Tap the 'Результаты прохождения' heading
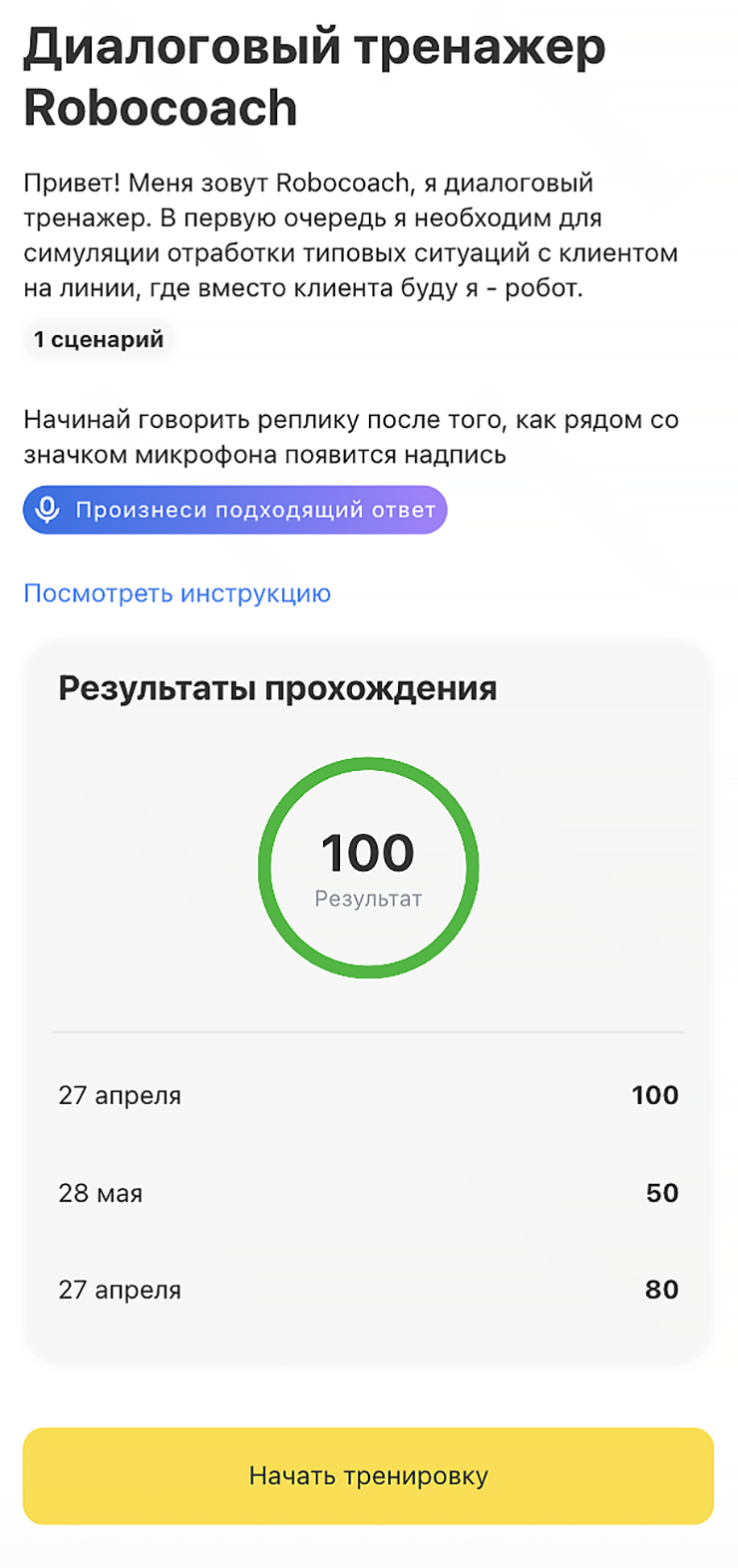The width and height of the screenshot is (738, 1568). [277, 687]
